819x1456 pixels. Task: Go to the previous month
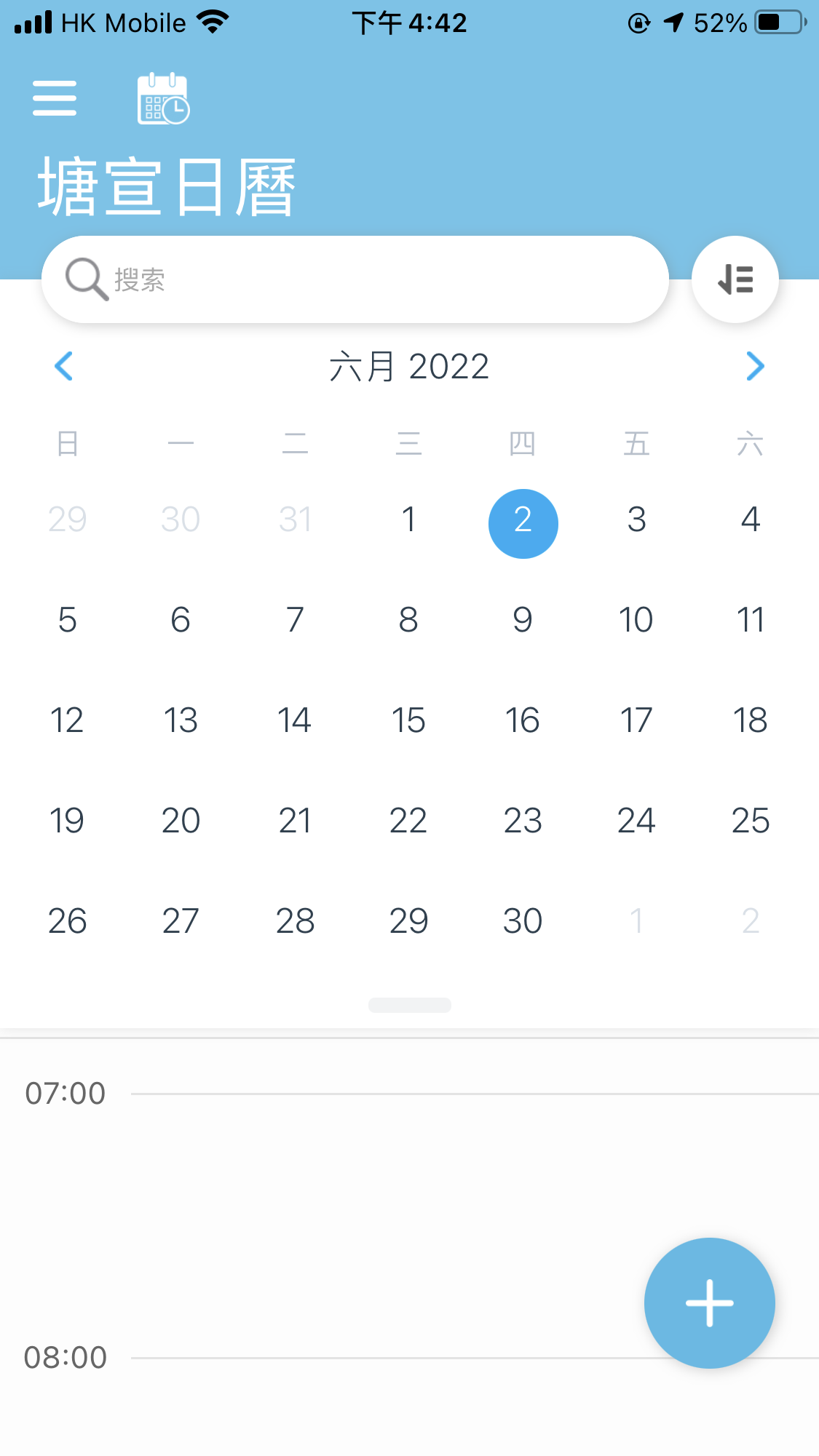tap(64, 366)
